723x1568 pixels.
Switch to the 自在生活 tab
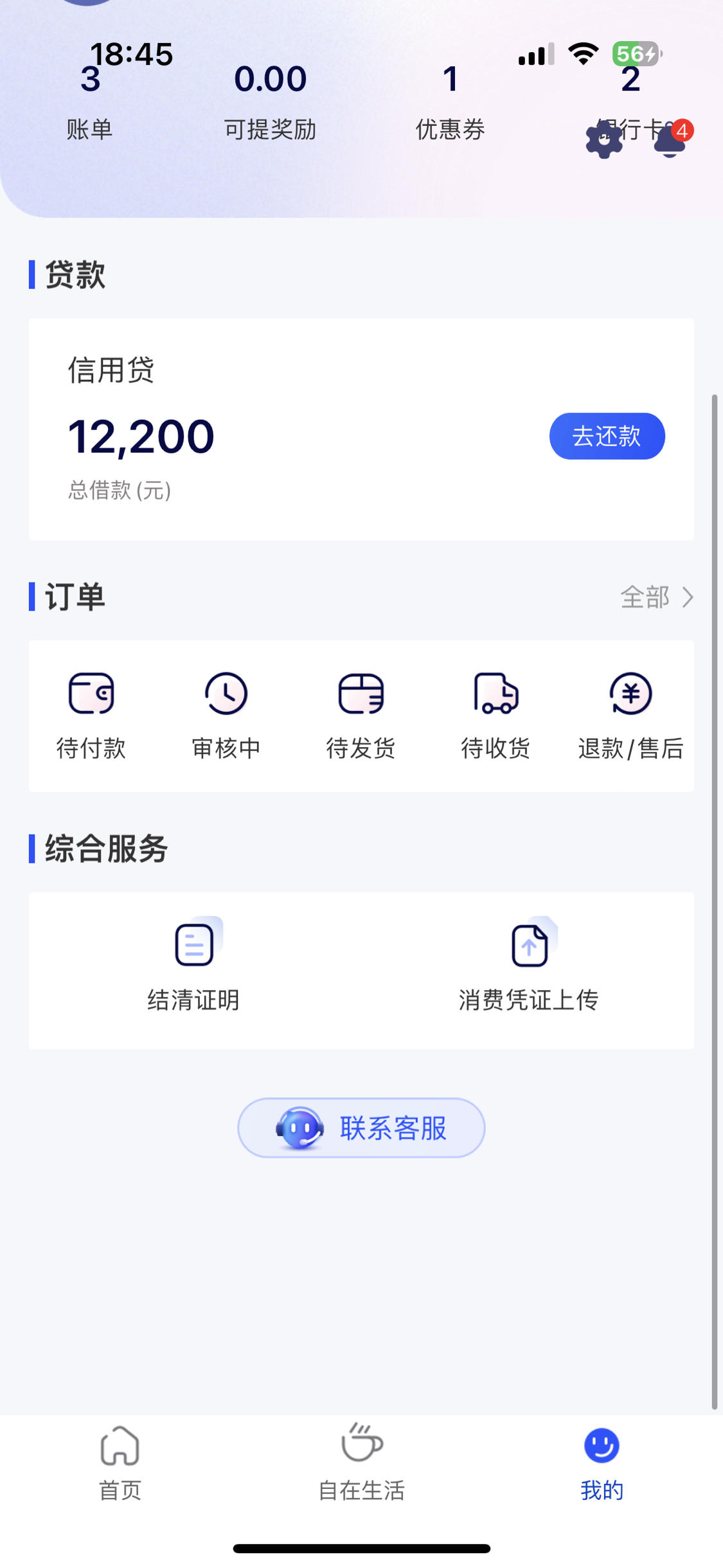coord(362,1463)
